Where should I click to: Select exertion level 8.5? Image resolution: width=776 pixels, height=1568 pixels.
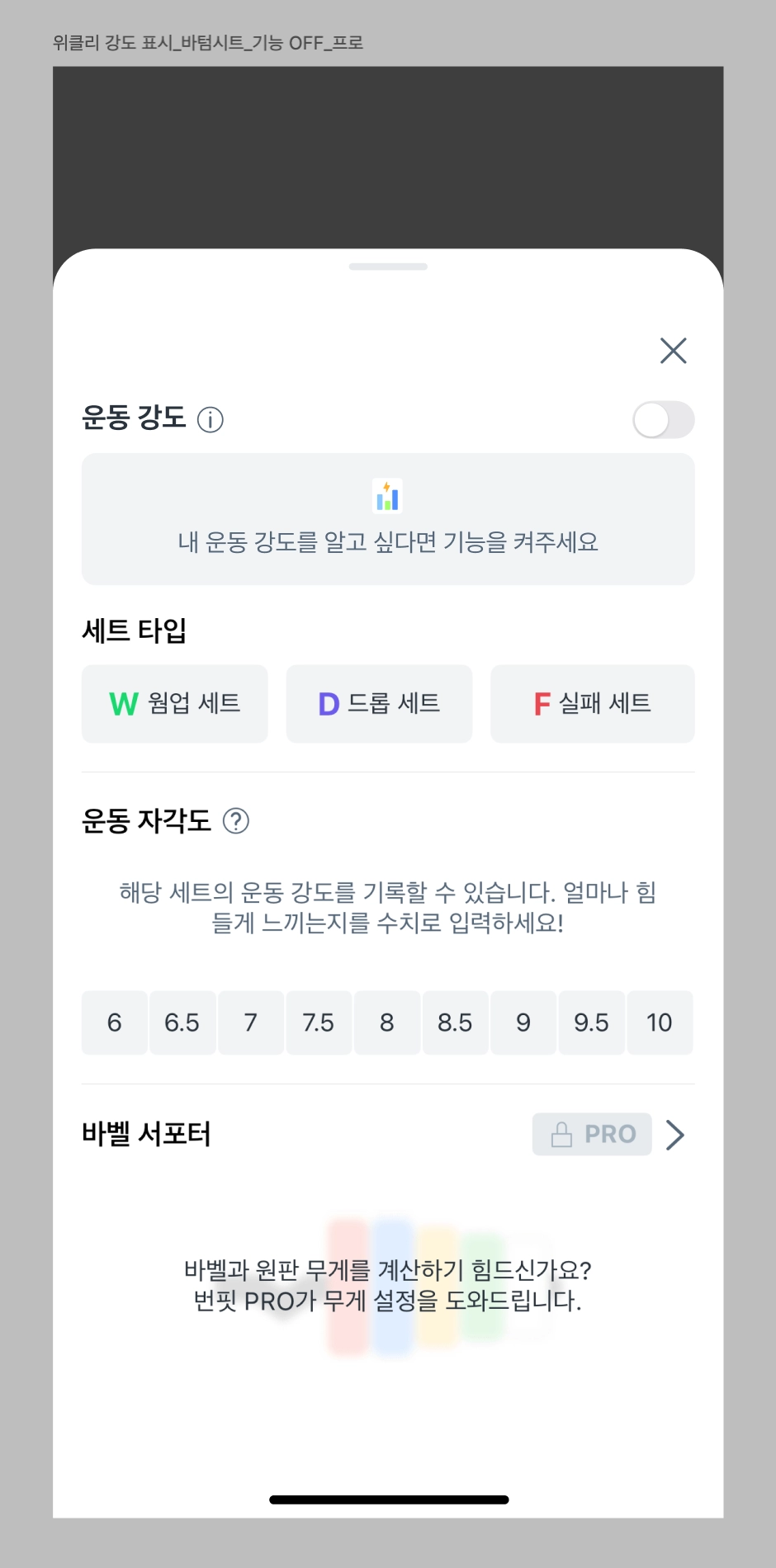coord(455,1023)
